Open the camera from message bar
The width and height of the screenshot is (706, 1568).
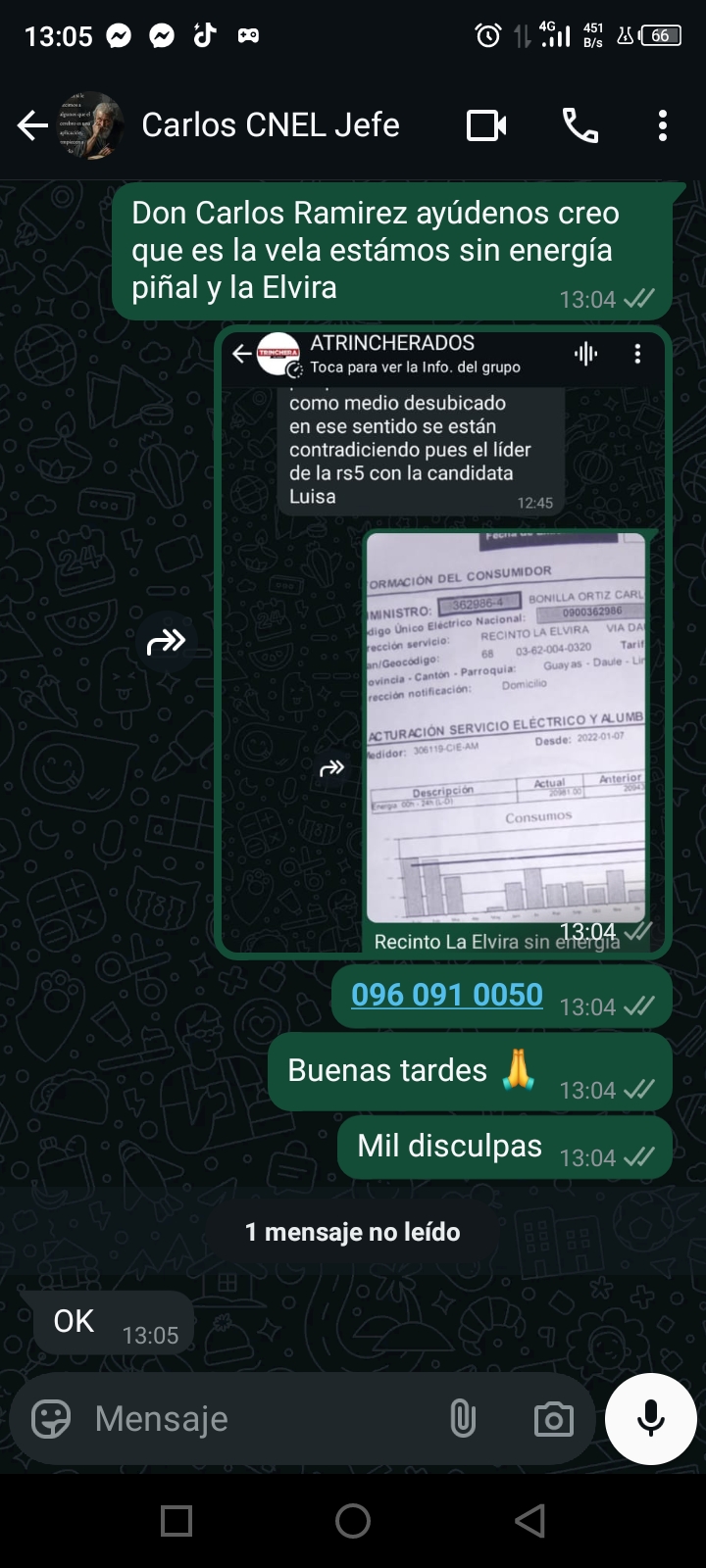(553, 1418)
